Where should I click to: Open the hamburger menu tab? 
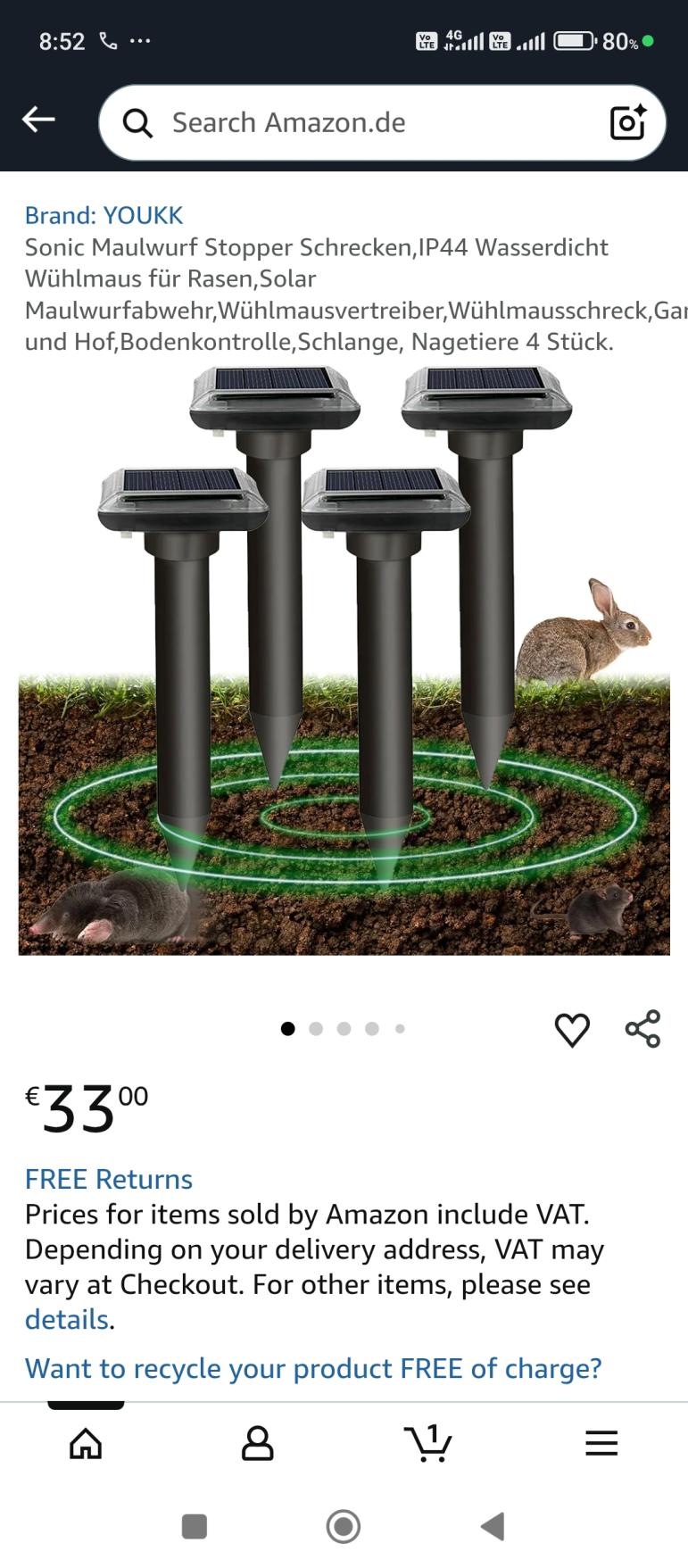(x=601, y=1443)
